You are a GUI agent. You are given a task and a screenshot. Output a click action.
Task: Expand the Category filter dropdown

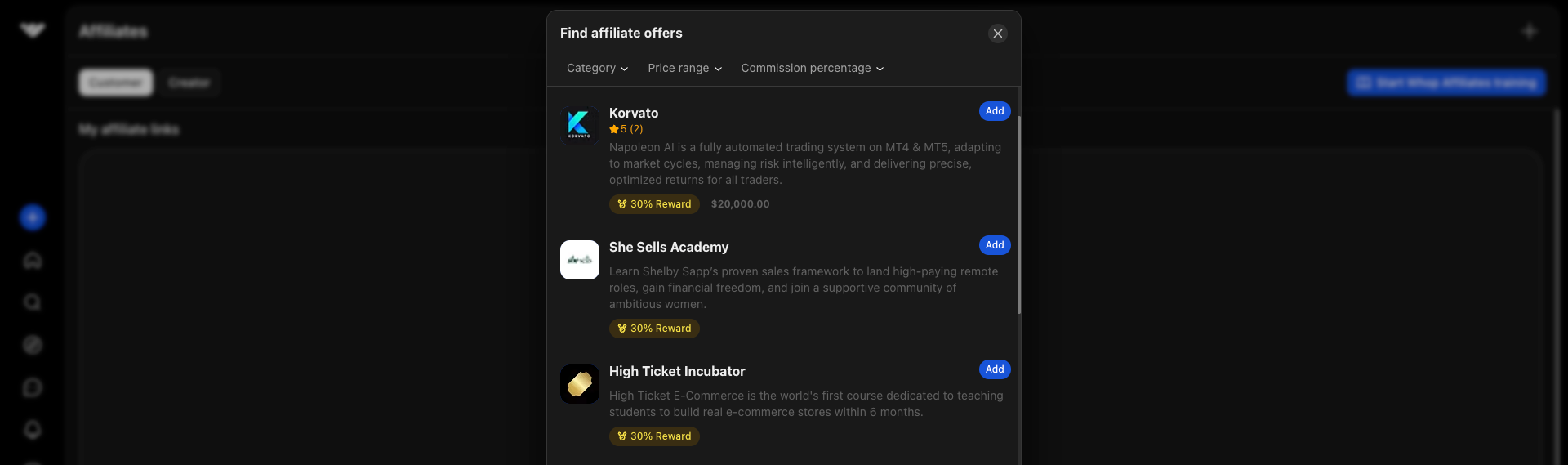597,69
